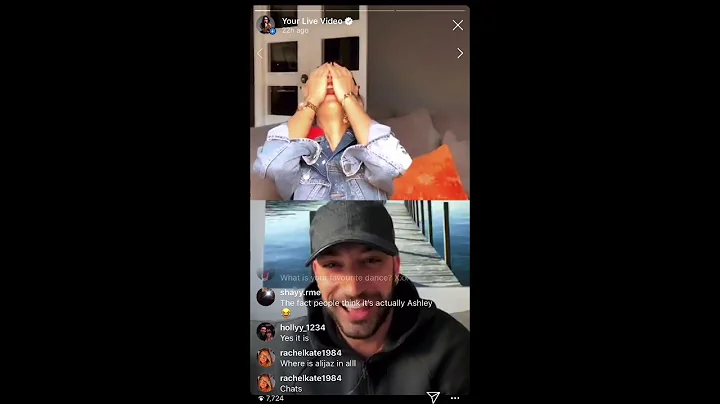This screenshot has width=720, height=404.
Task: Share the live video via the send icon
Action: [433, 397]
